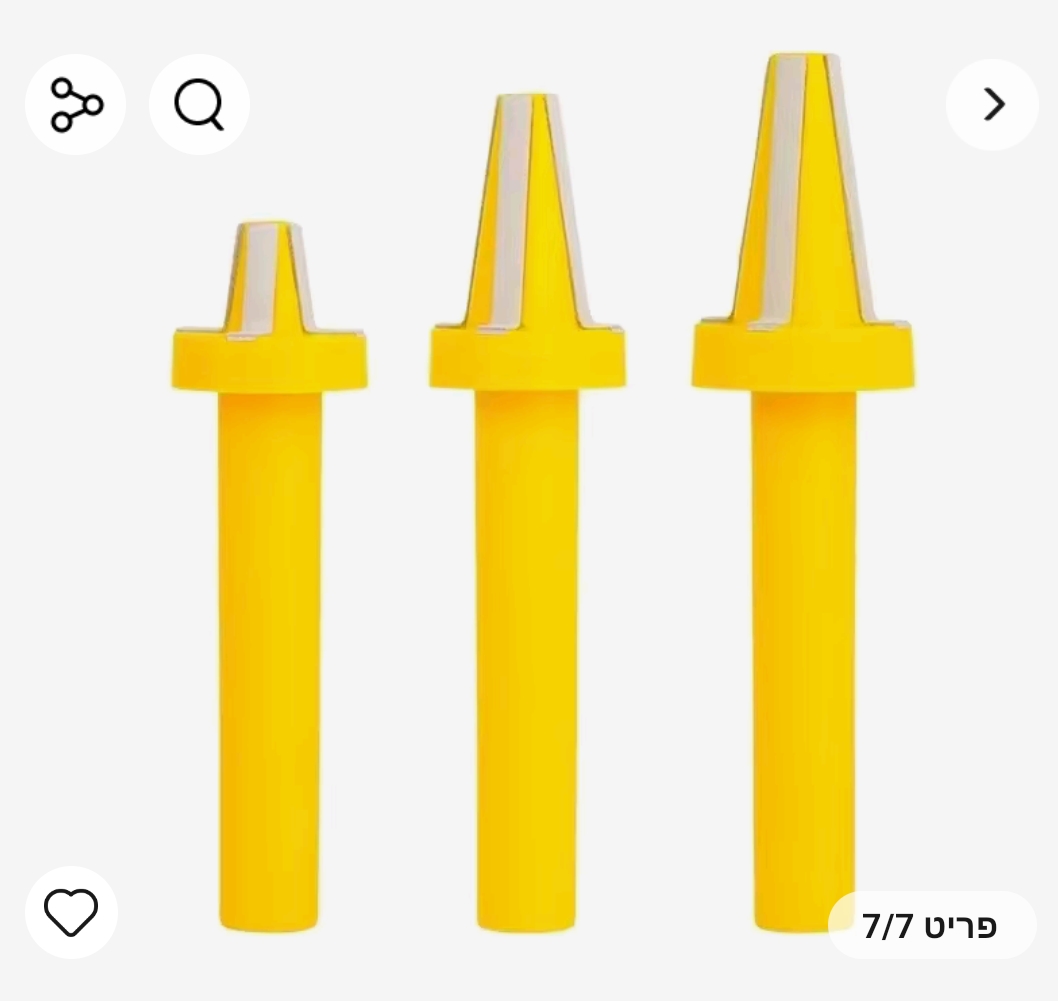Go to the next product image

click(992, 104)
